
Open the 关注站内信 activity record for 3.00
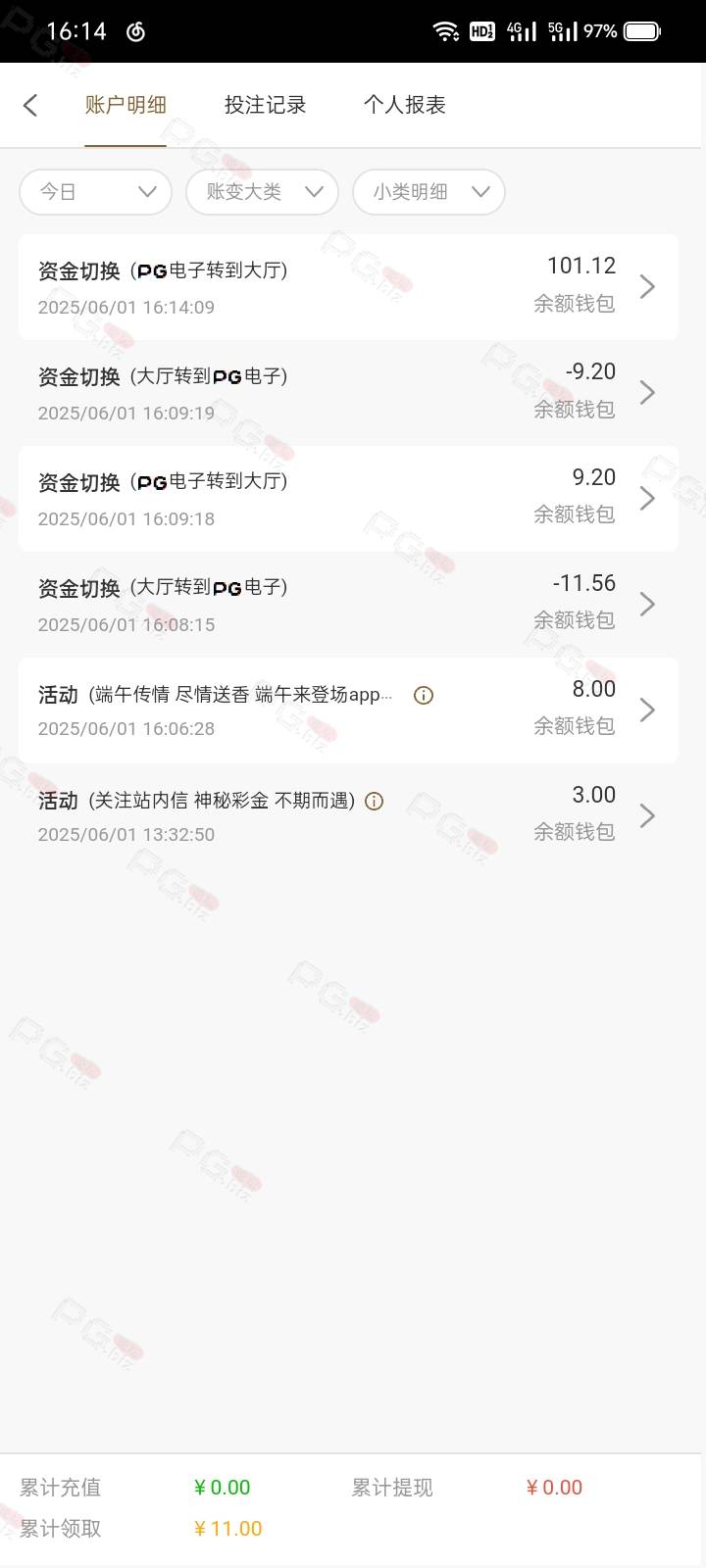coord(348,815)
